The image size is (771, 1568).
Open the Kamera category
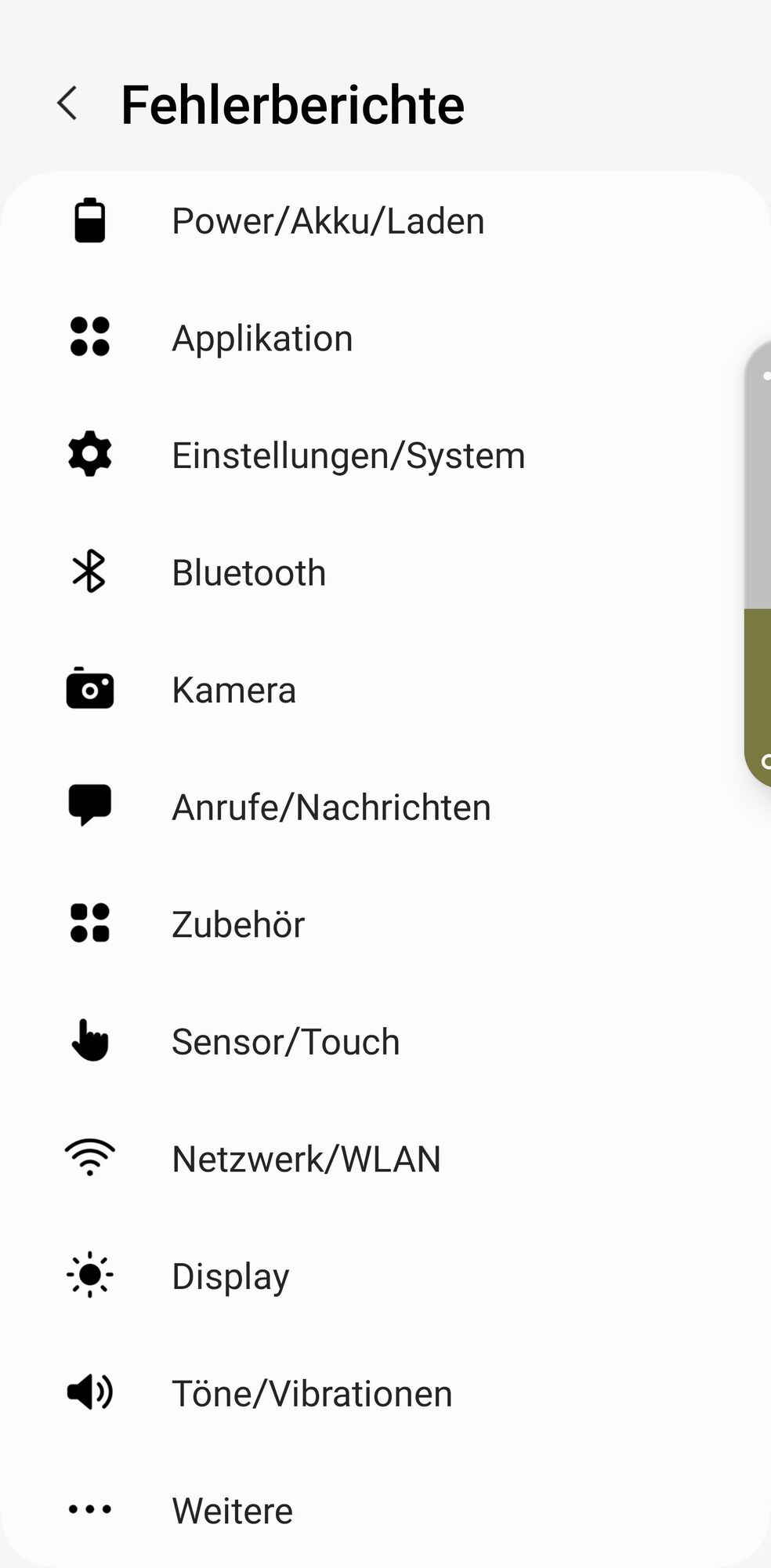pyautogui.click(x=233, y=691)
